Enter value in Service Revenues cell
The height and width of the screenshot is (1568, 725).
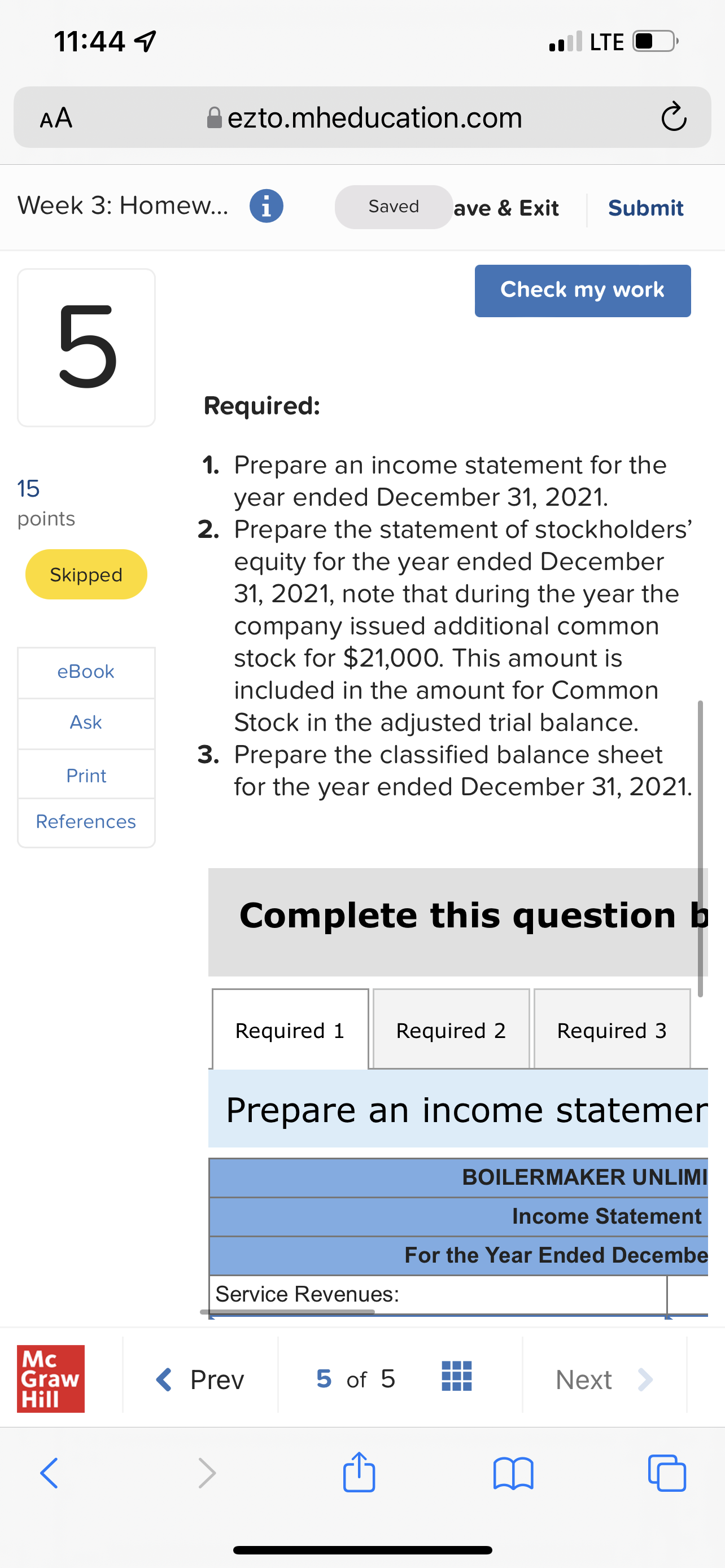688,1294
